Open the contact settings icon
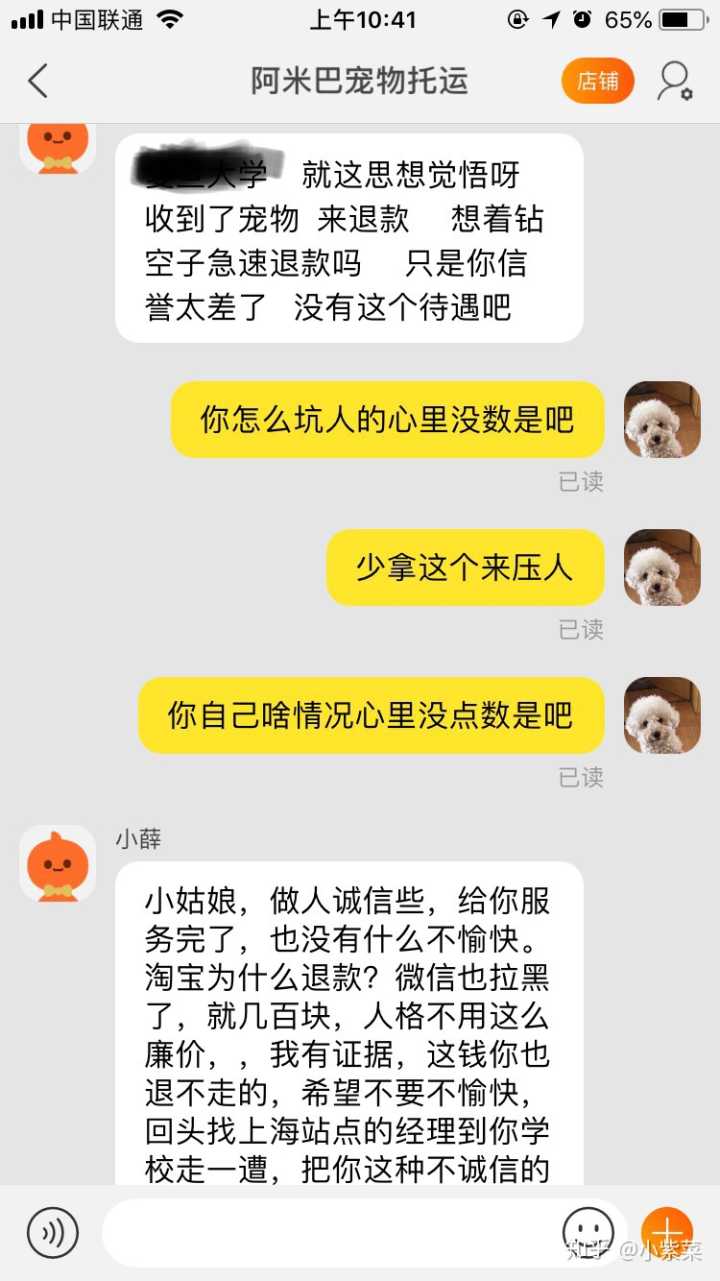Image resolution: width=720 pixels, height=1281 pixels. (675, 81)
